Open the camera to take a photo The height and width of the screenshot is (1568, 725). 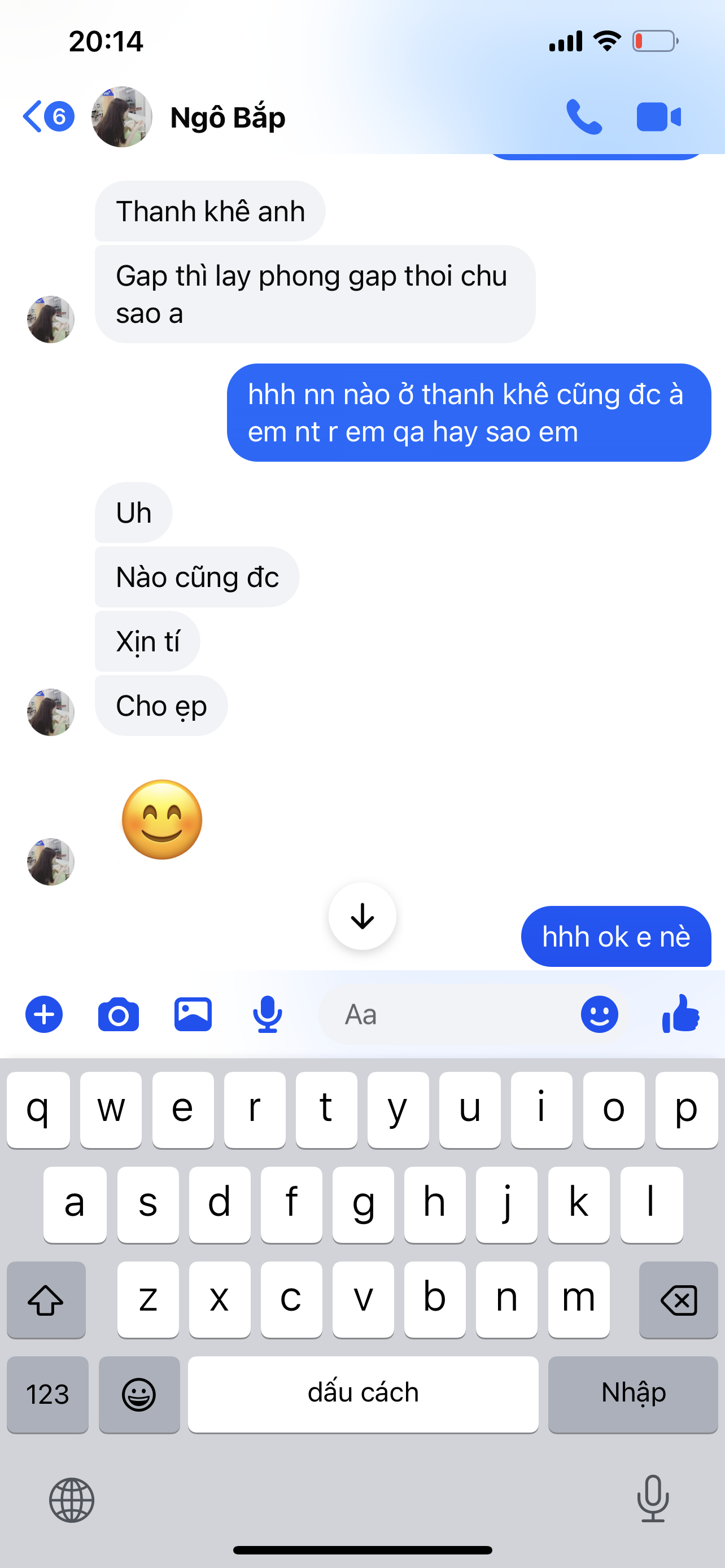coord(119,1015)
